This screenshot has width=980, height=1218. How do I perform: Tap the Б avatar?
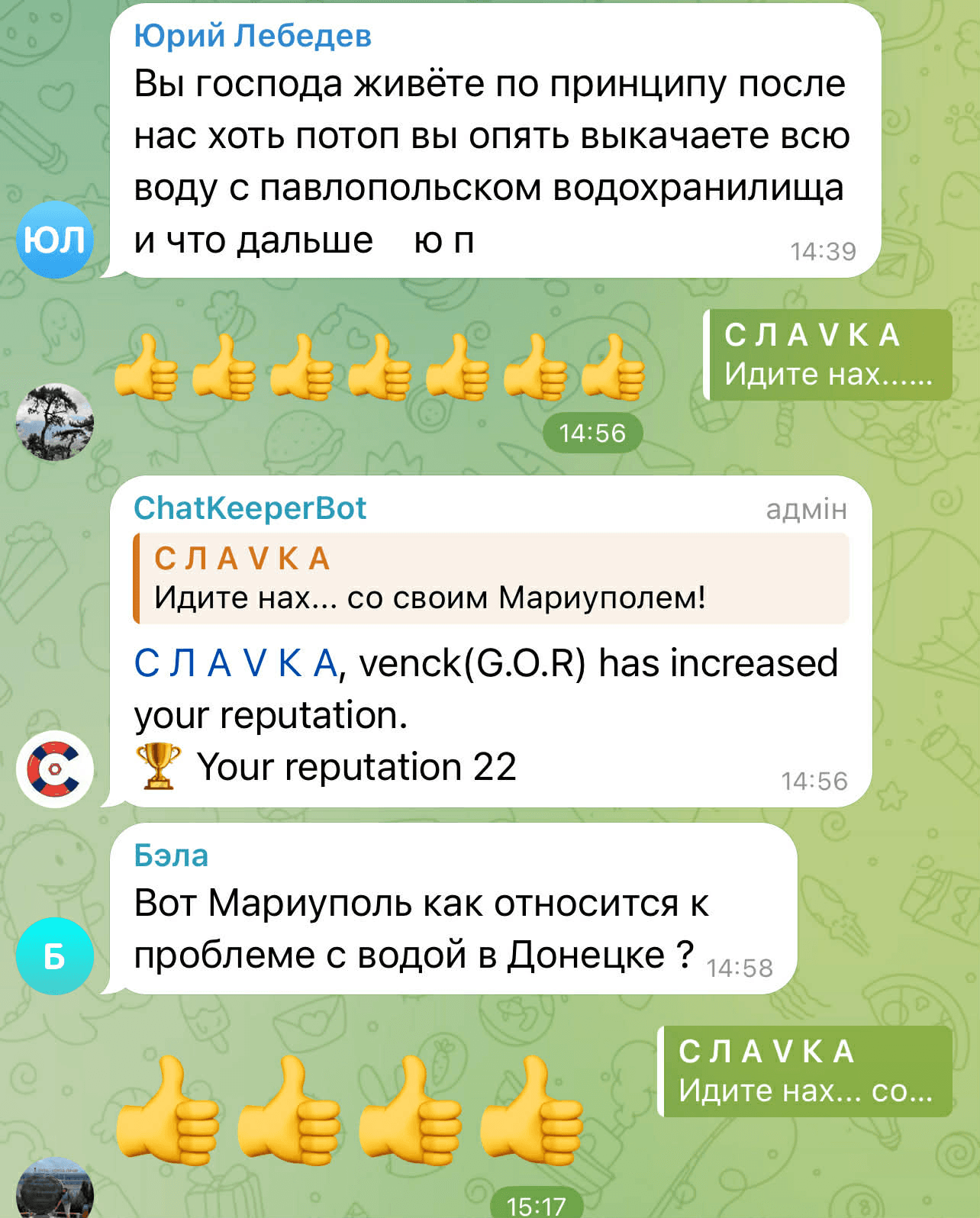coord(54,956)
